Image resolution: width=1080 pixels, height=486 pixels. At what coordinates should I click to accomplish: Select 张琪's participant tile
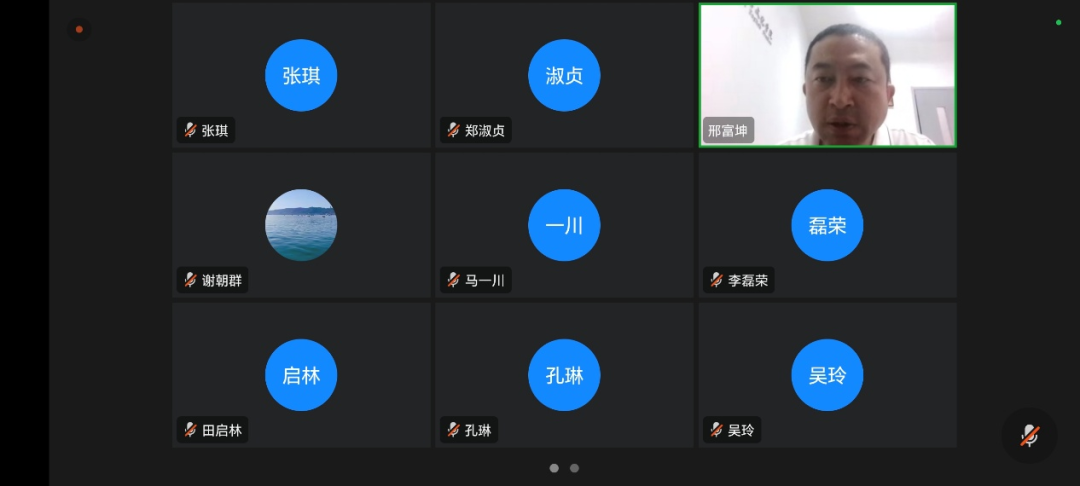(301, 75)
